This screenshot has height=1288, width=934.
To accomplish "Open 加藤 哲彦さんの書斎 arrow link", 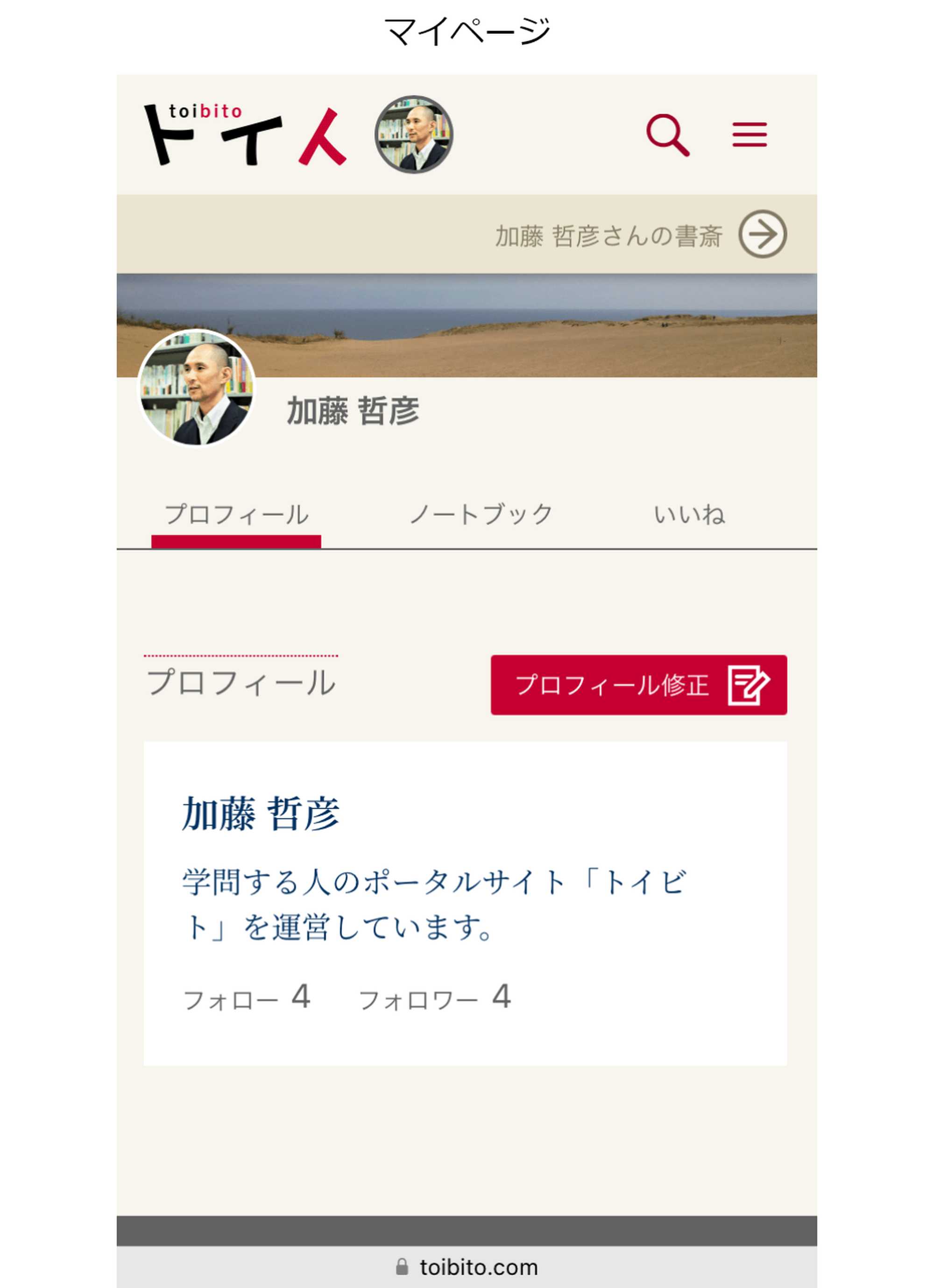I will point(762,234).
